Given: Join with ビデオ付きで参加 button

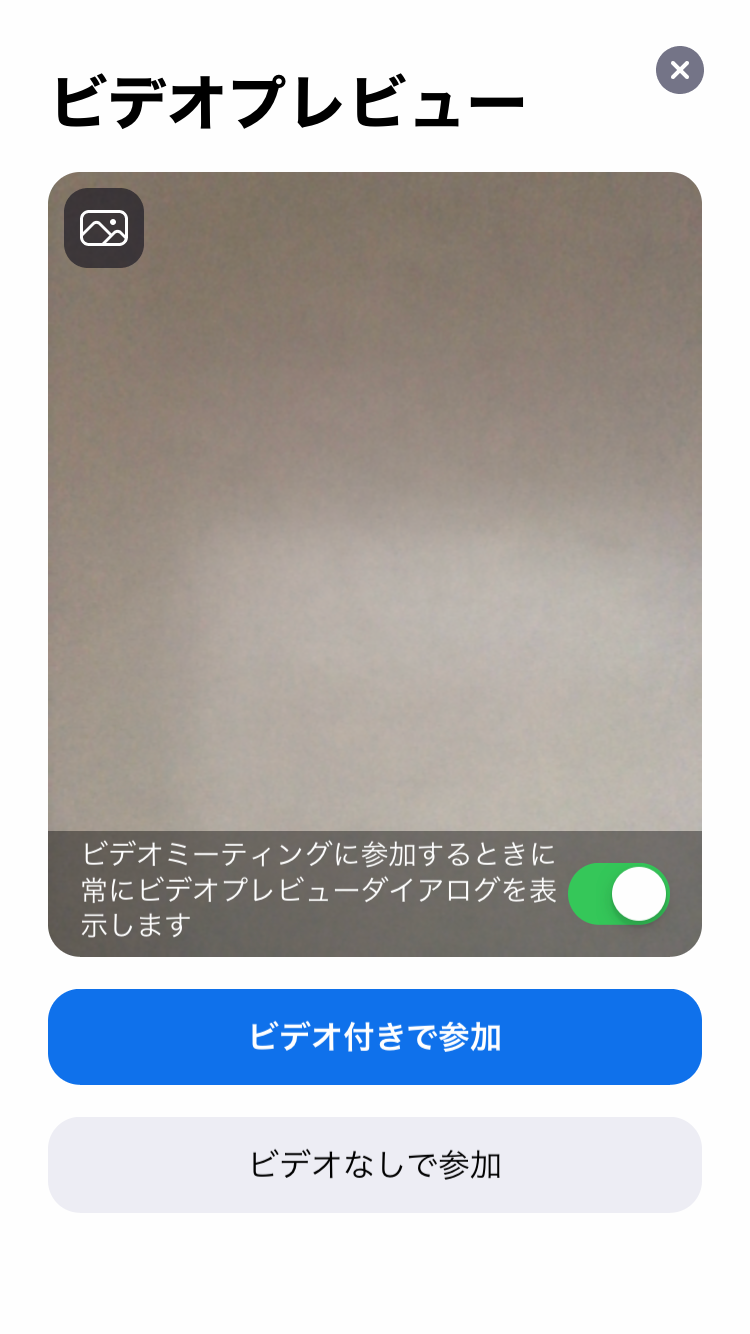Looking at the screenshot, I should (x=375, y=1037).
